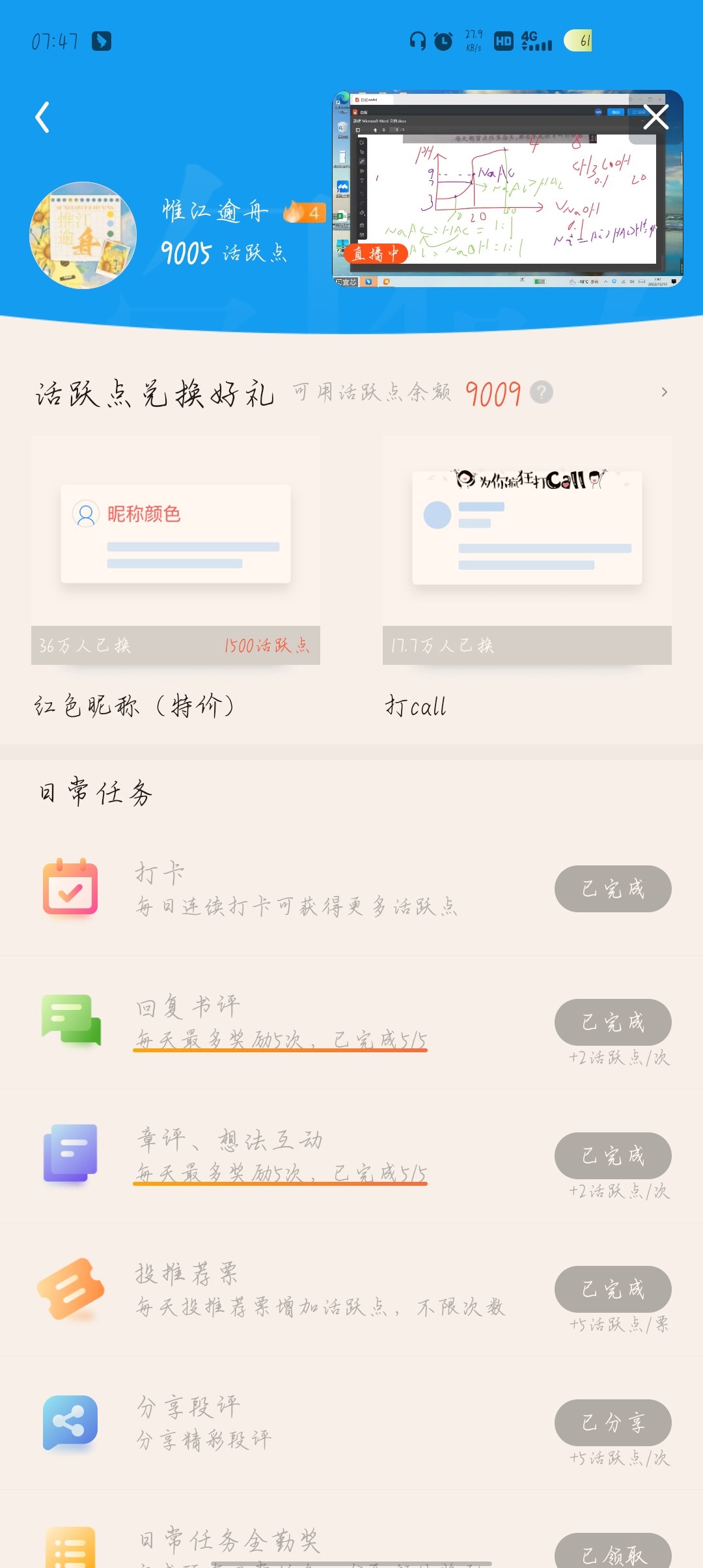Tap the help icon beside balance 9009
Screen dimensions: 703x1568
[542, 393]
